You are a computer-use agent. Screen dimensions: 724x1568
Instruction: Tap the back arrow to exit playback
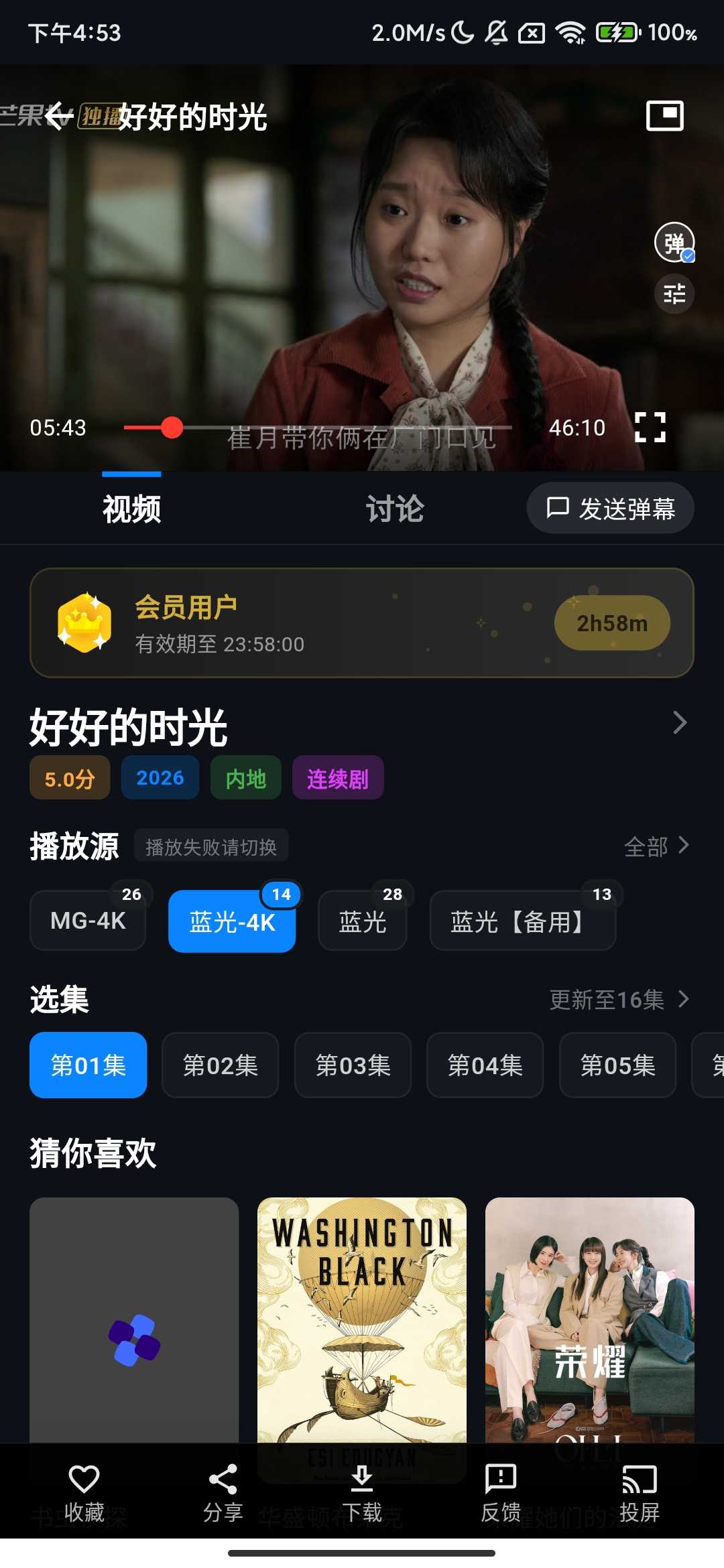pyautogui.click(x=59, y=115)
